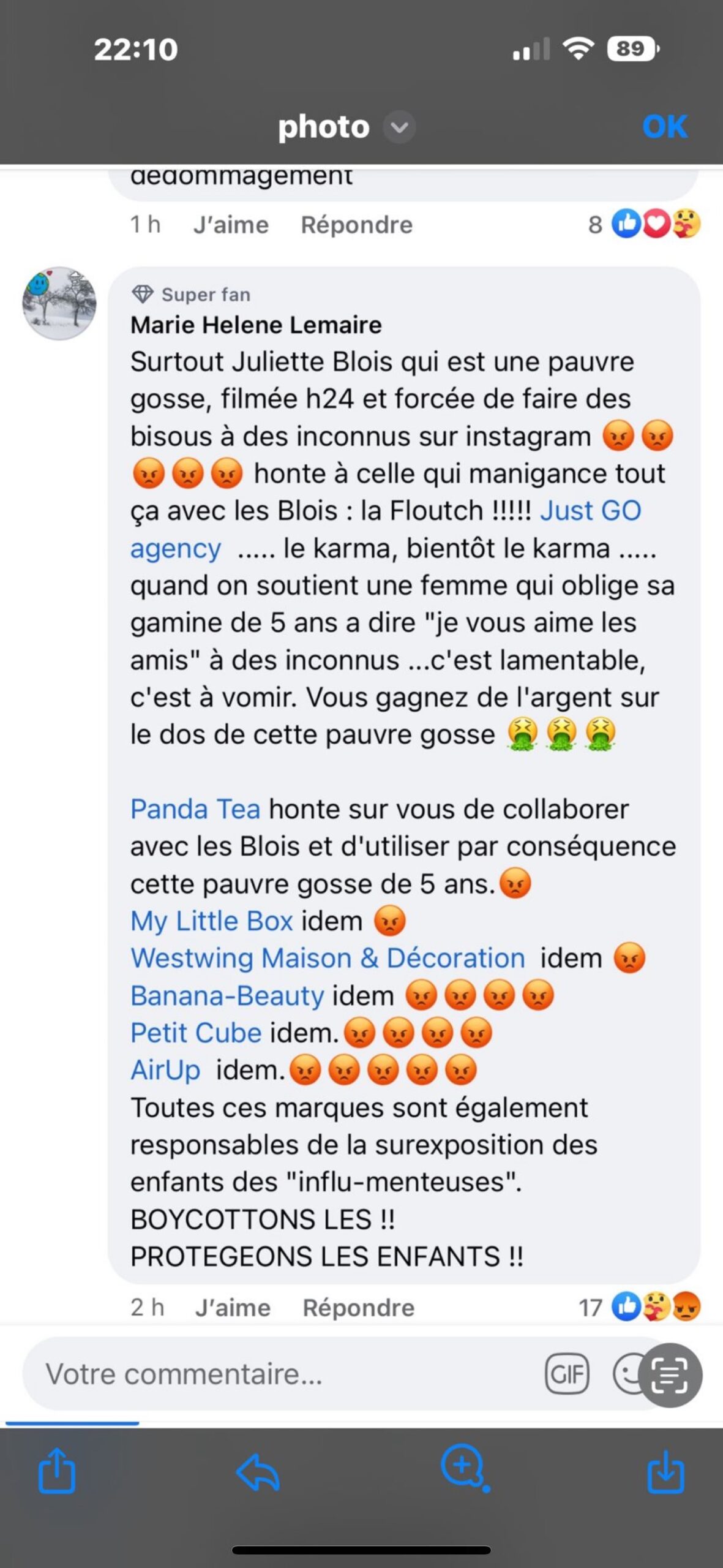Download the photo with save icon

[666, 1471]
